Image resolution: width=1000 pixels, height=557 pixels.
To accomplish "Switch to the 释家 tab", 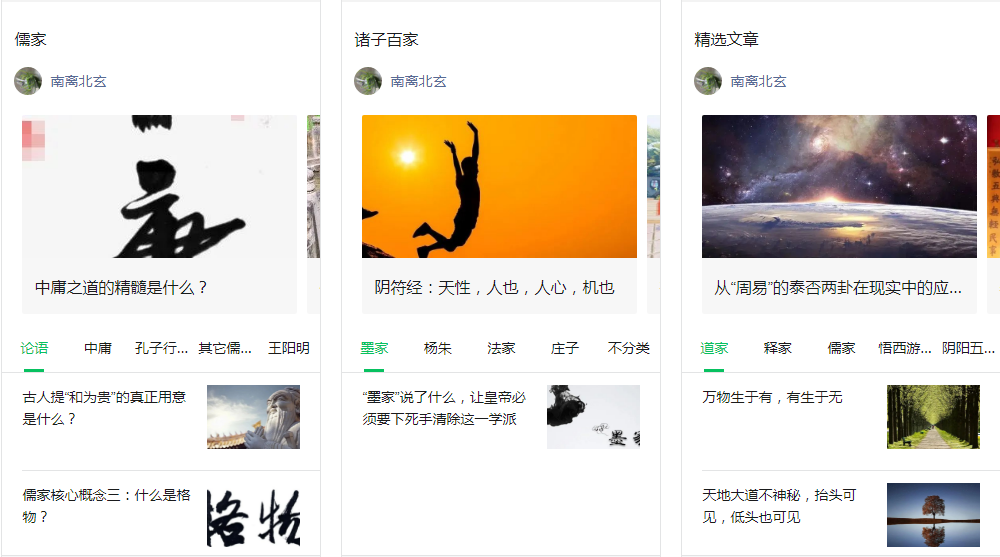I will pos(777,348).
